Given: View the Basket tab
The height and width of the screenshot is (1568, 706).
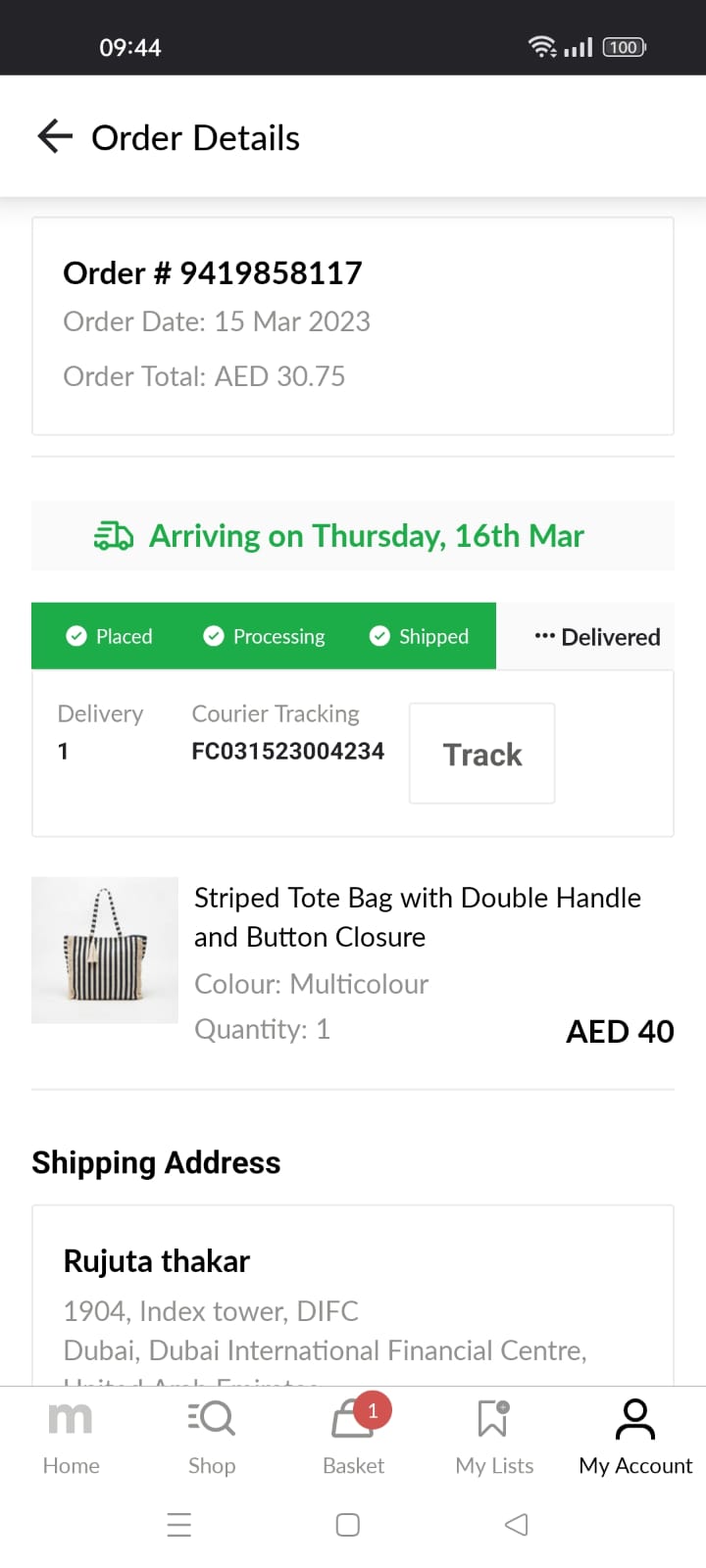Looking at the screenshot, I should pos(353,1437).
